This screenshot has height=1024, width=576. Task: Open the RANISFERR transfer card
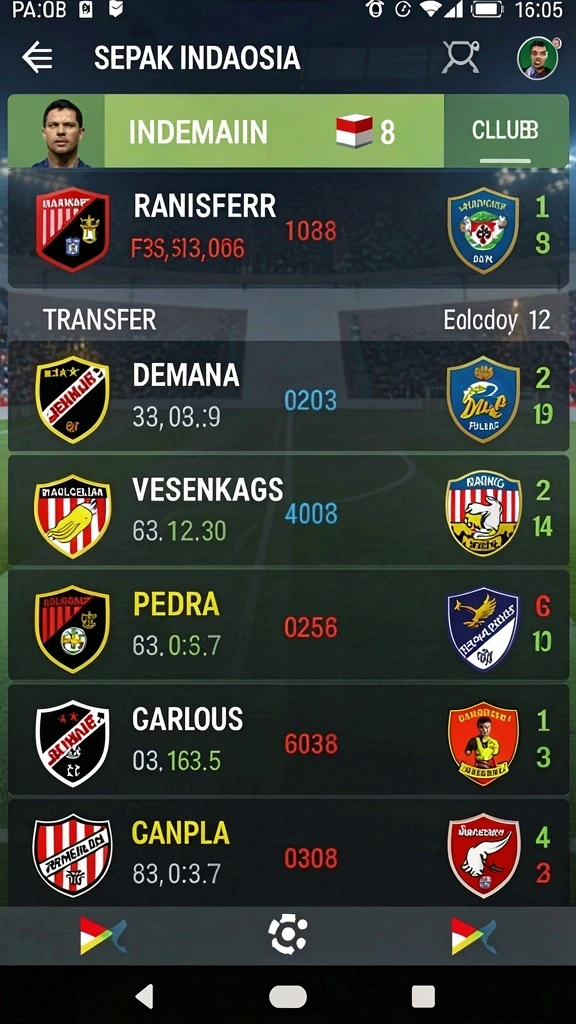pyautogui.click(x=288, y=227)
